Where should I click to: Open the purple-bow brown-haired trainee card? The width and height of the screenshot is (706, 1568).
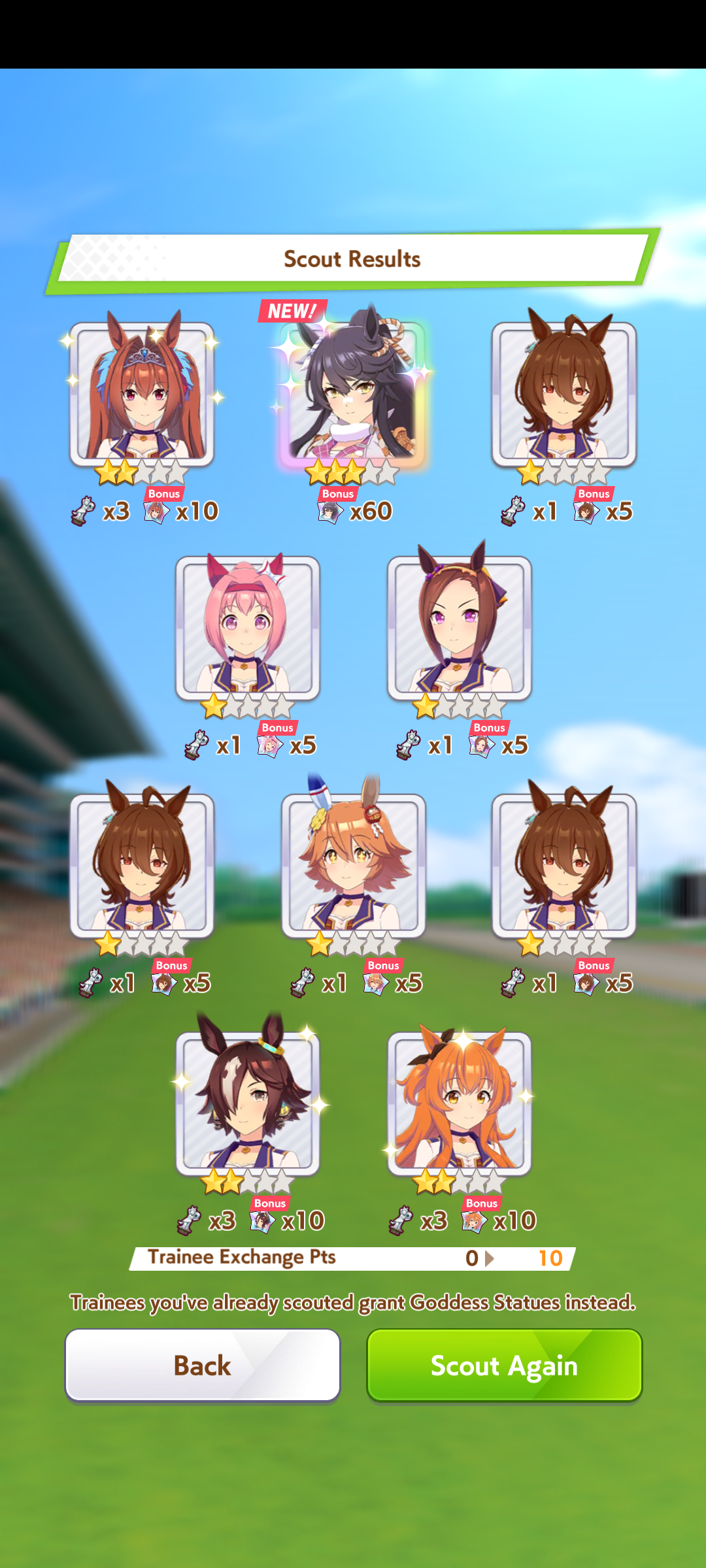click(460, 628)
